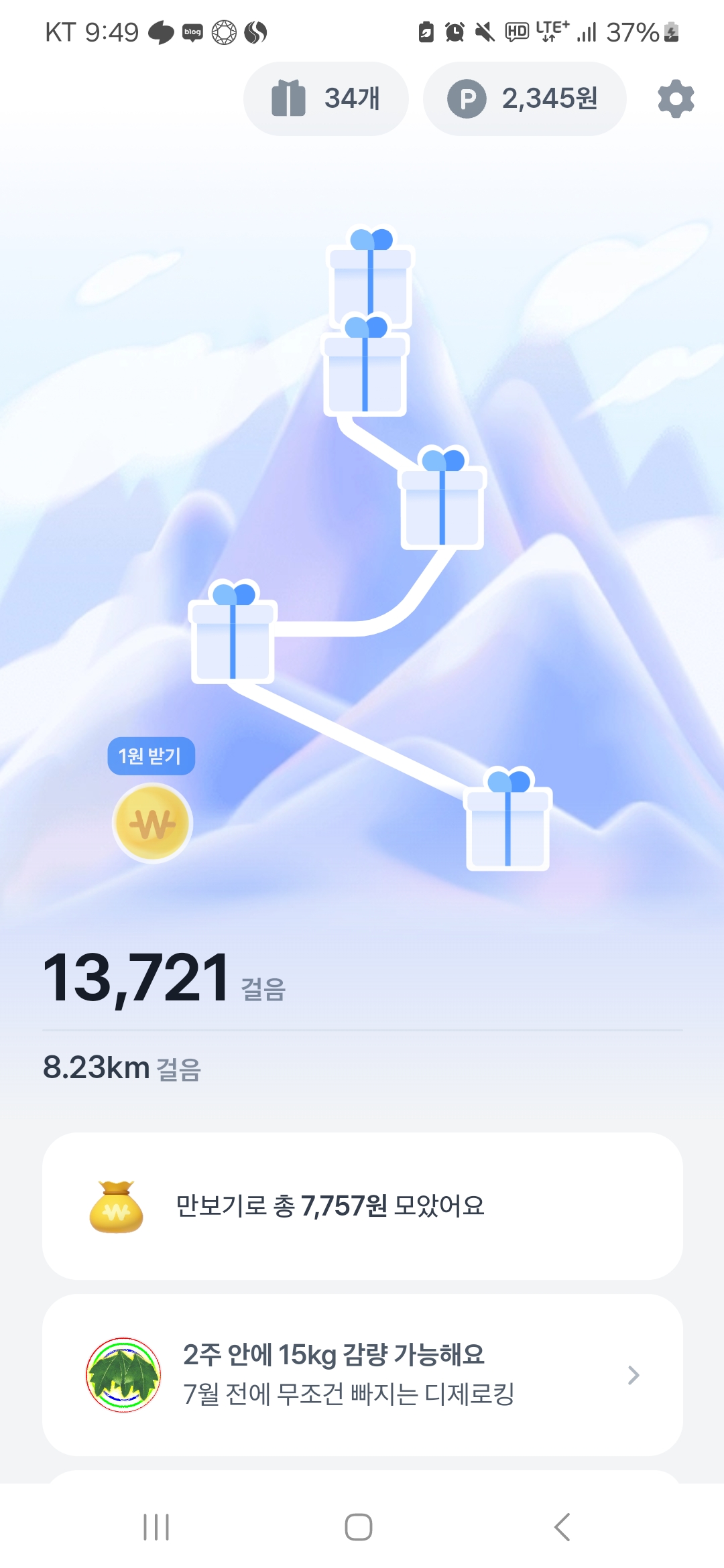Viewport: 724px width, 1568px height.
Task: Go back with the system back button
Action: coord(562,1527)
